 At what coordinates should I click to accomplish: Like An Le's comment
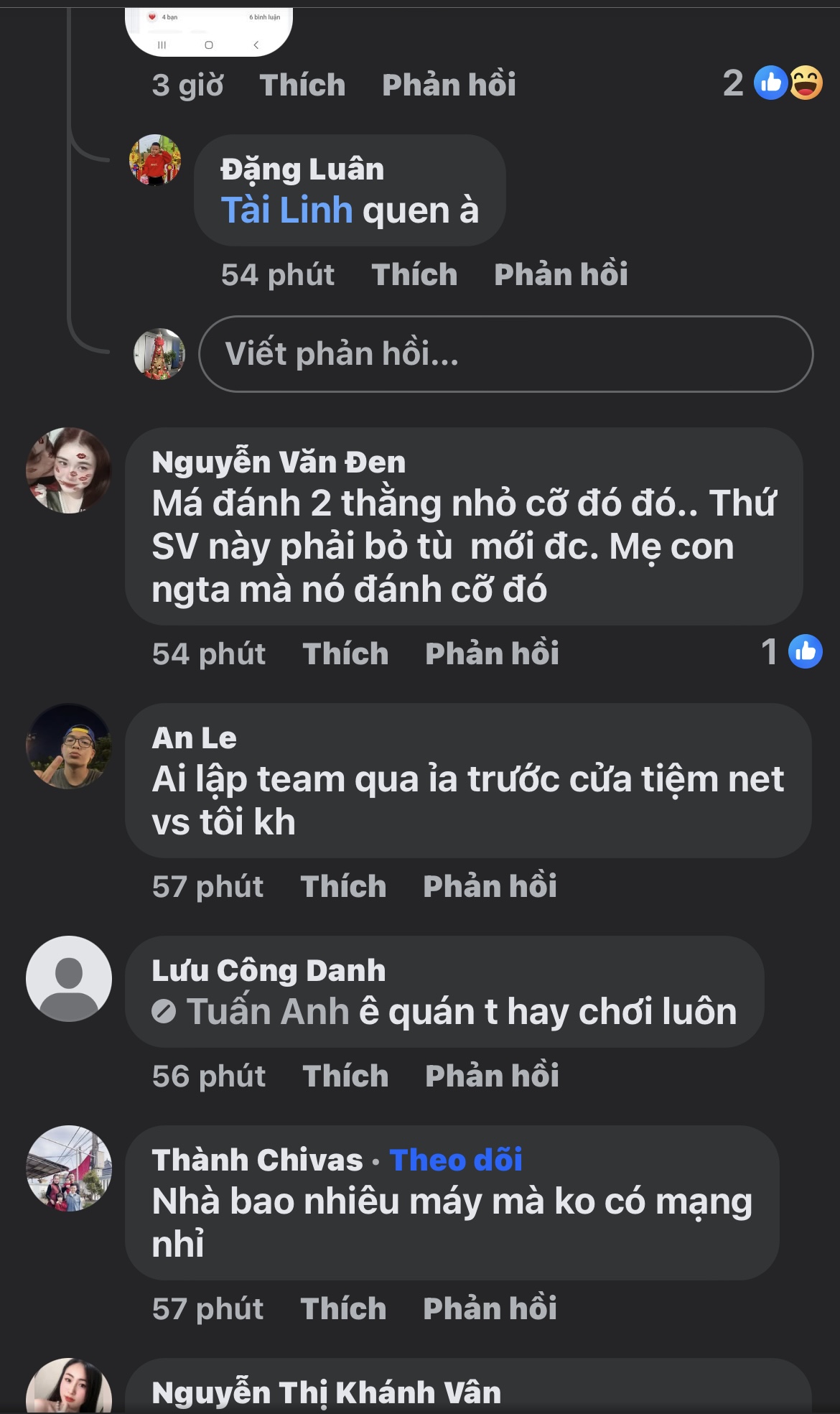click(x=342, y=887)
